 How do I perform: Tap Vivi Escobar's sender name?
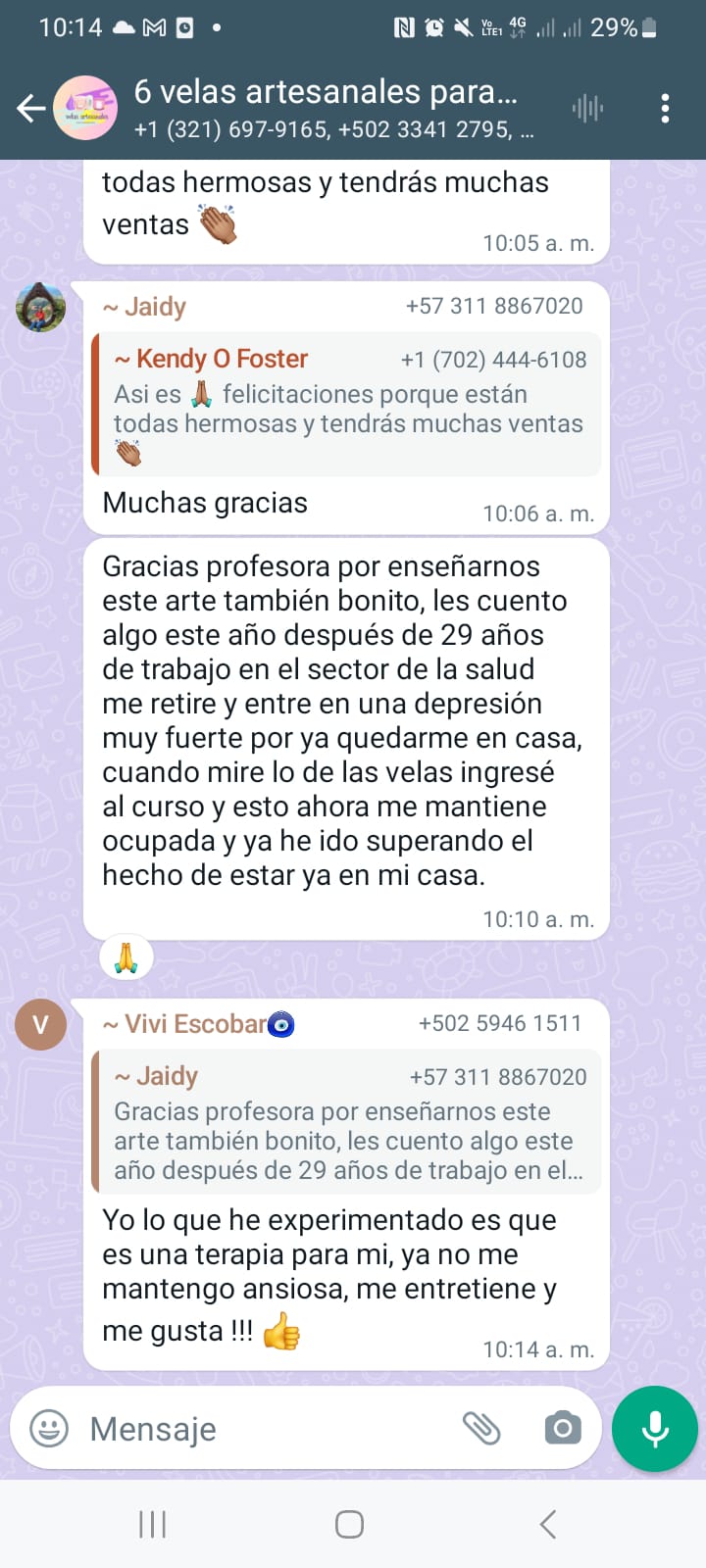[x=195, y=1024]
